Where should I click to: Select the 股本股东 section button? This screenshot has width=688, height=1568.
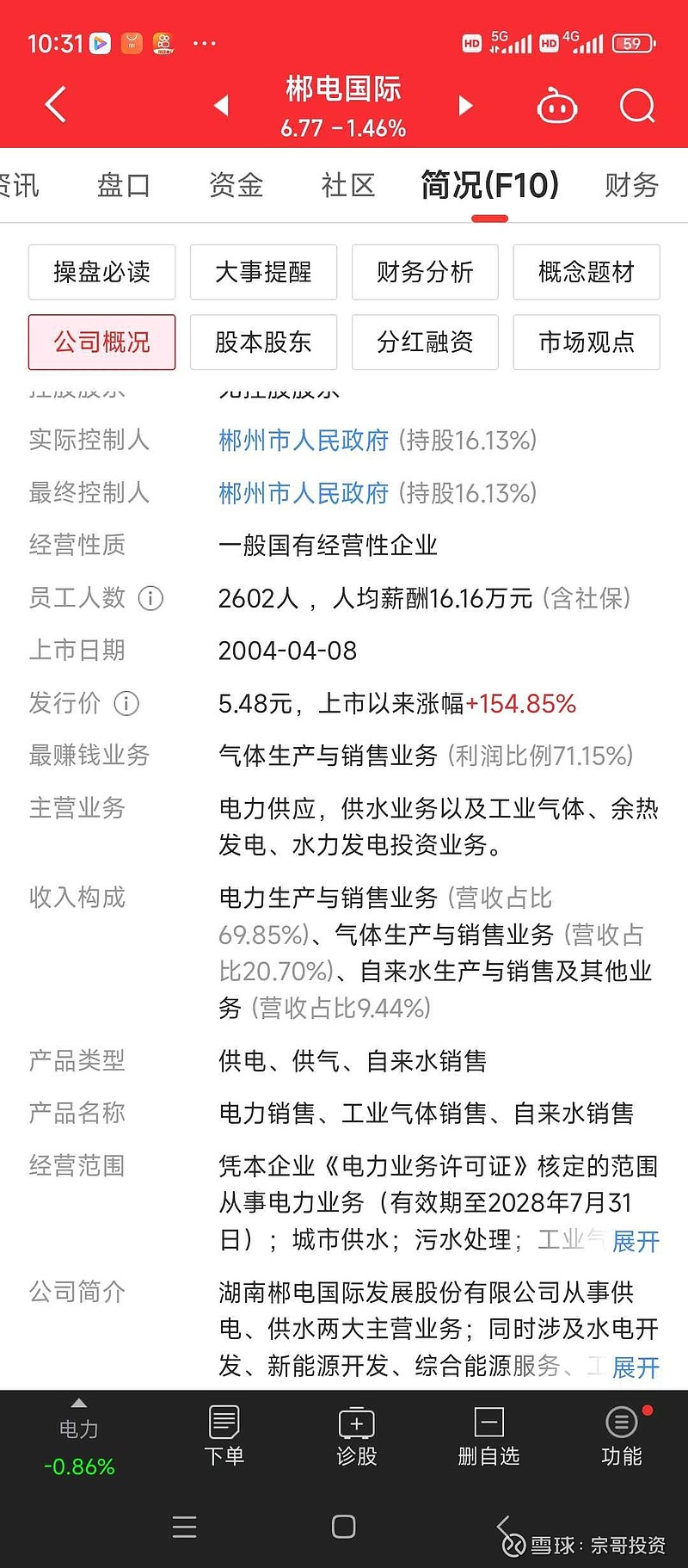click(x=263, y=343)
